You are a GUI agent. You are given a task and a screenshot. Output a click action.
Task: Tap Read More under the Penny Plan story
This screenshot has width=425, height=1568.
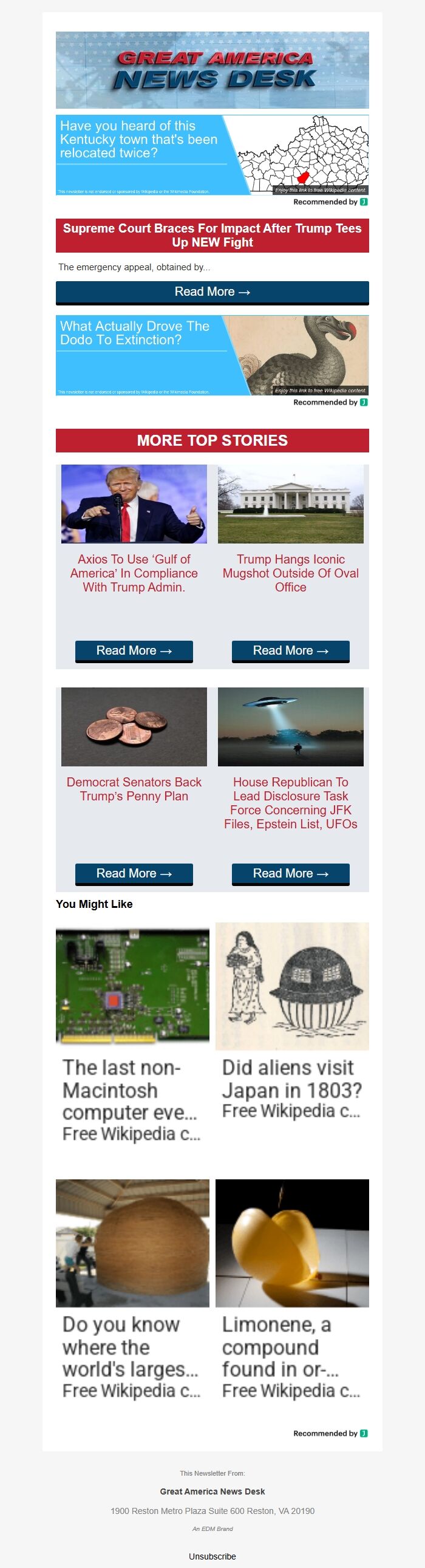coord(134,873)
